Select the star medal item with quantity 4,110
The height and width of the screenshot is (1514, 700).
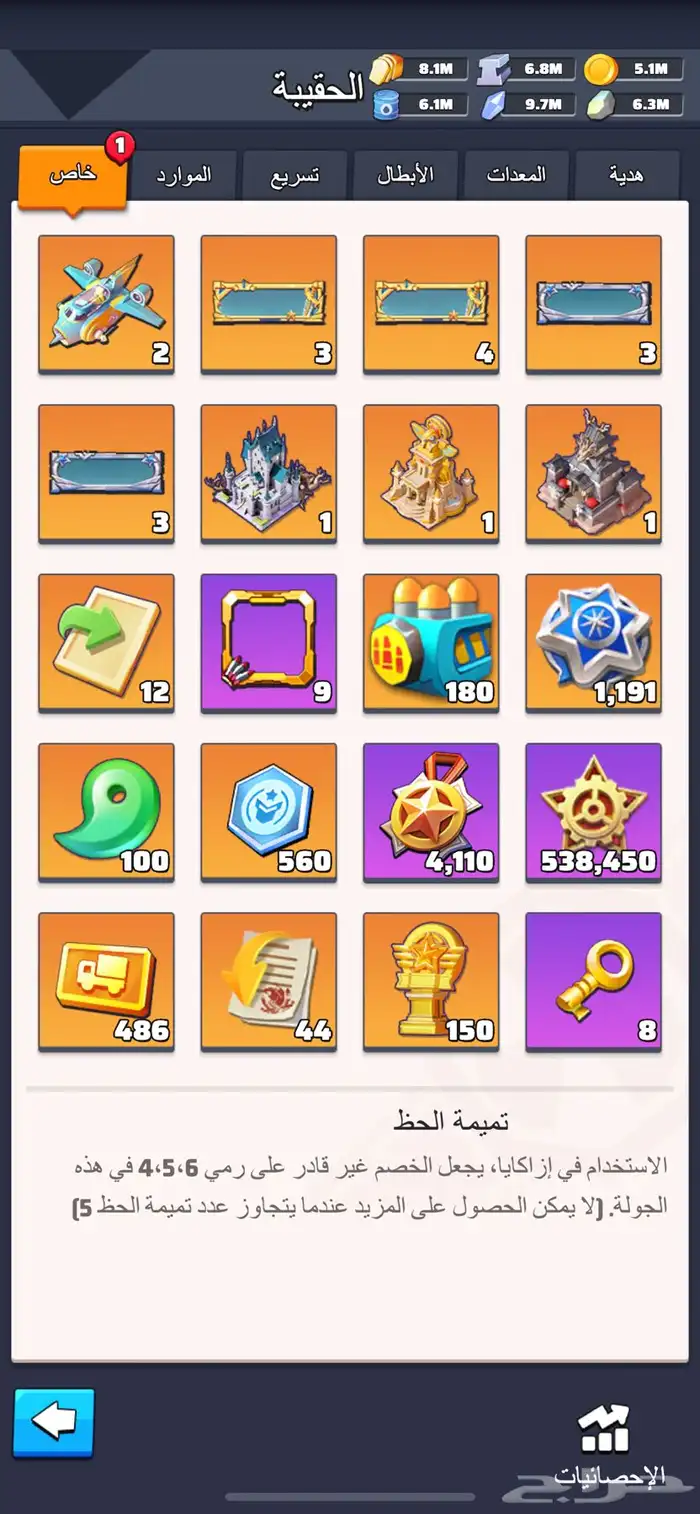coord(431,811)
